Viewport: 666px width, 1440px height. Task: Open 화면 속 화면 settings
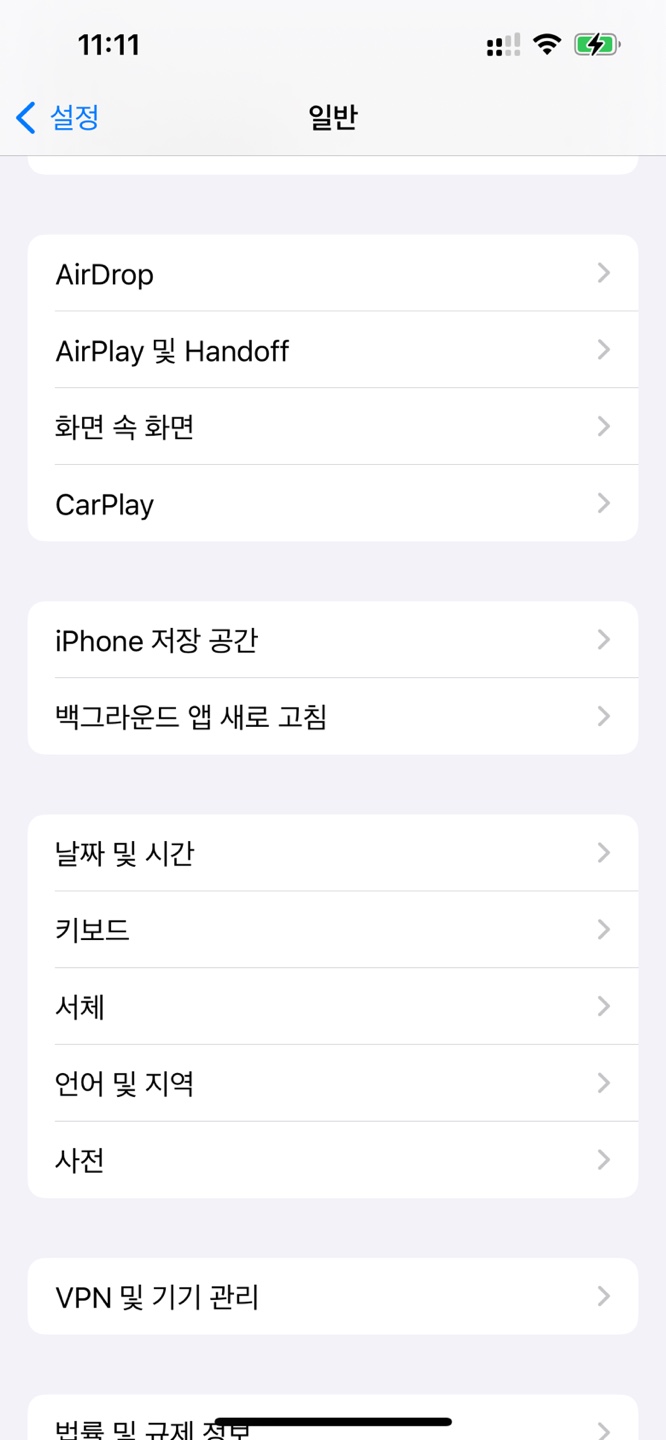click(x=333, y=427)
